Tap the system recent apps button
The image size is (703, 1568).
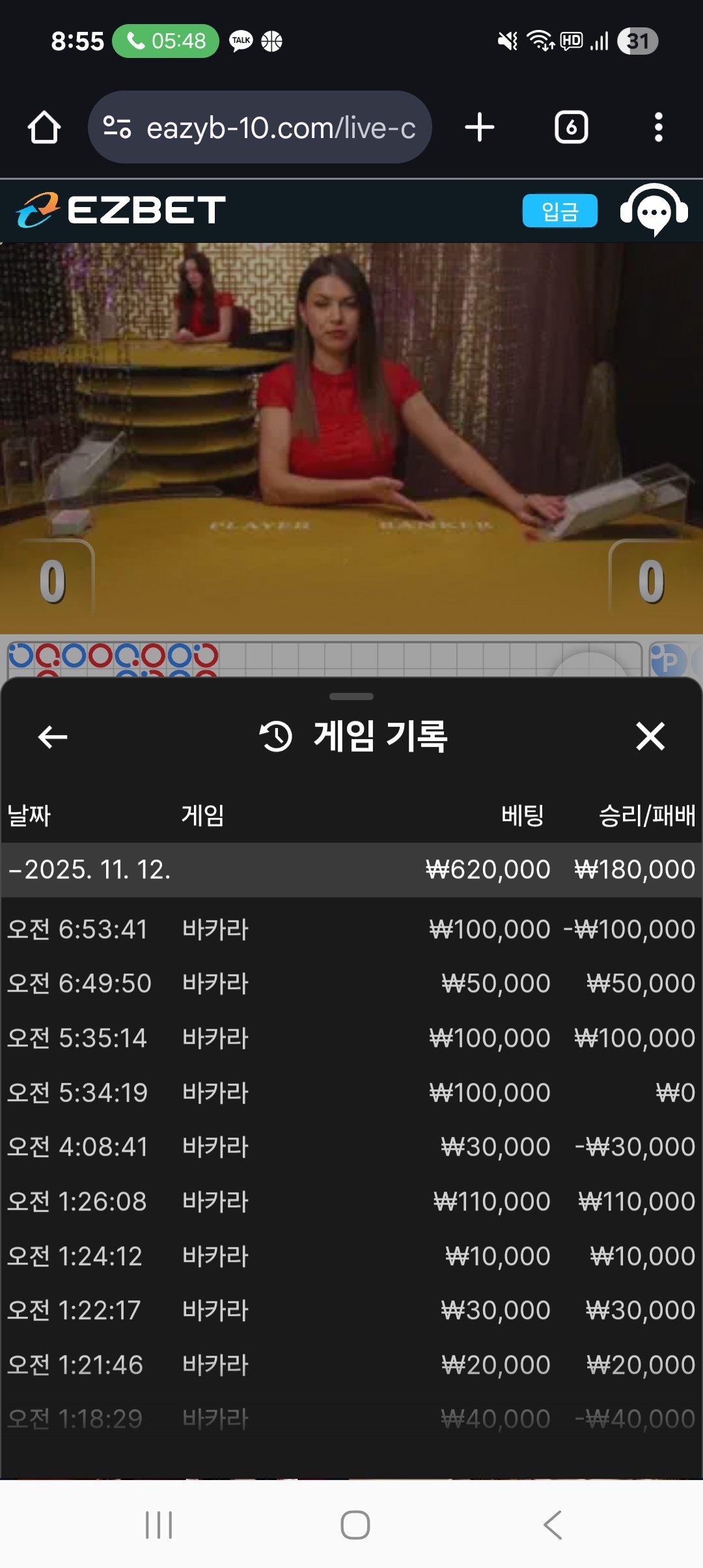point(159,1525)
